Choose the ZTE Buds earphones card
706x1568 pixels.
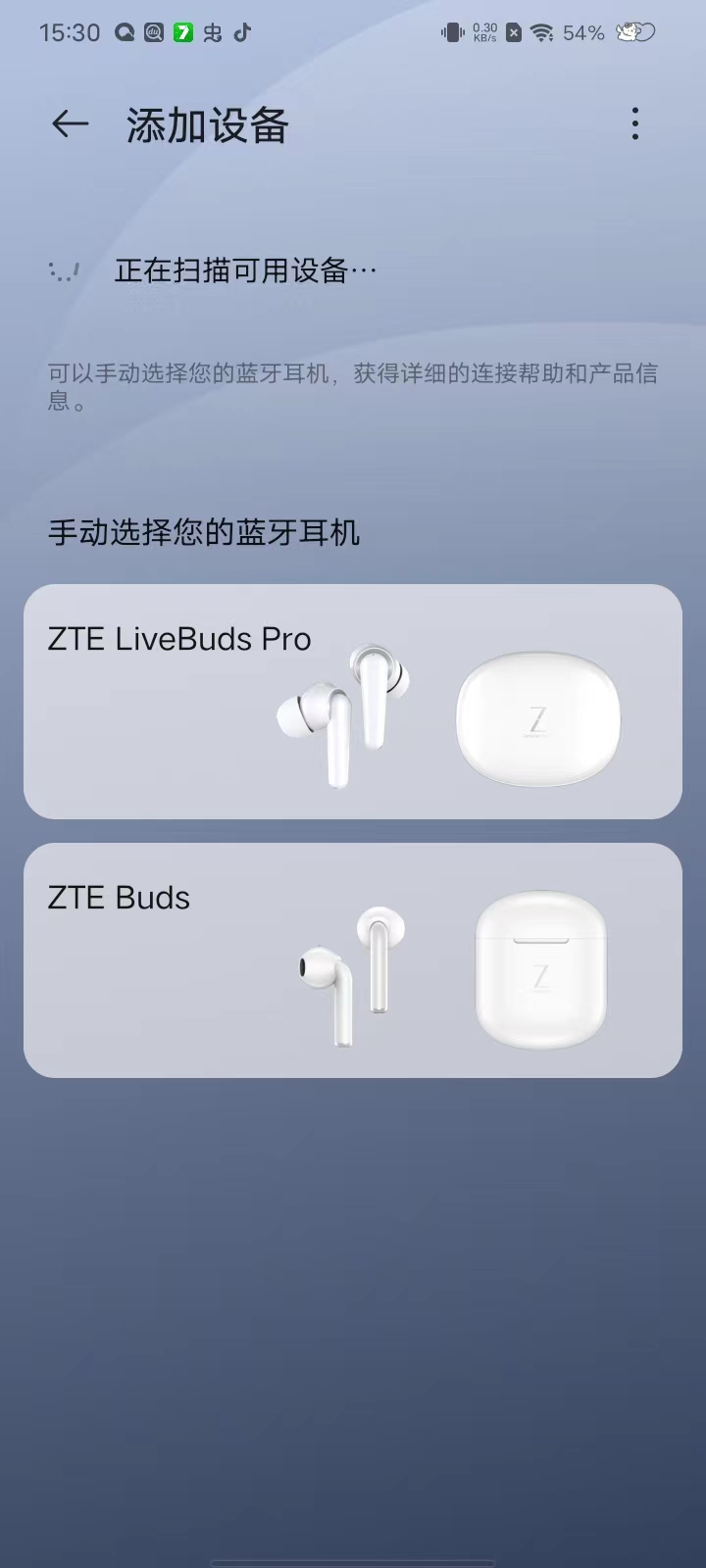coord(353,960)
